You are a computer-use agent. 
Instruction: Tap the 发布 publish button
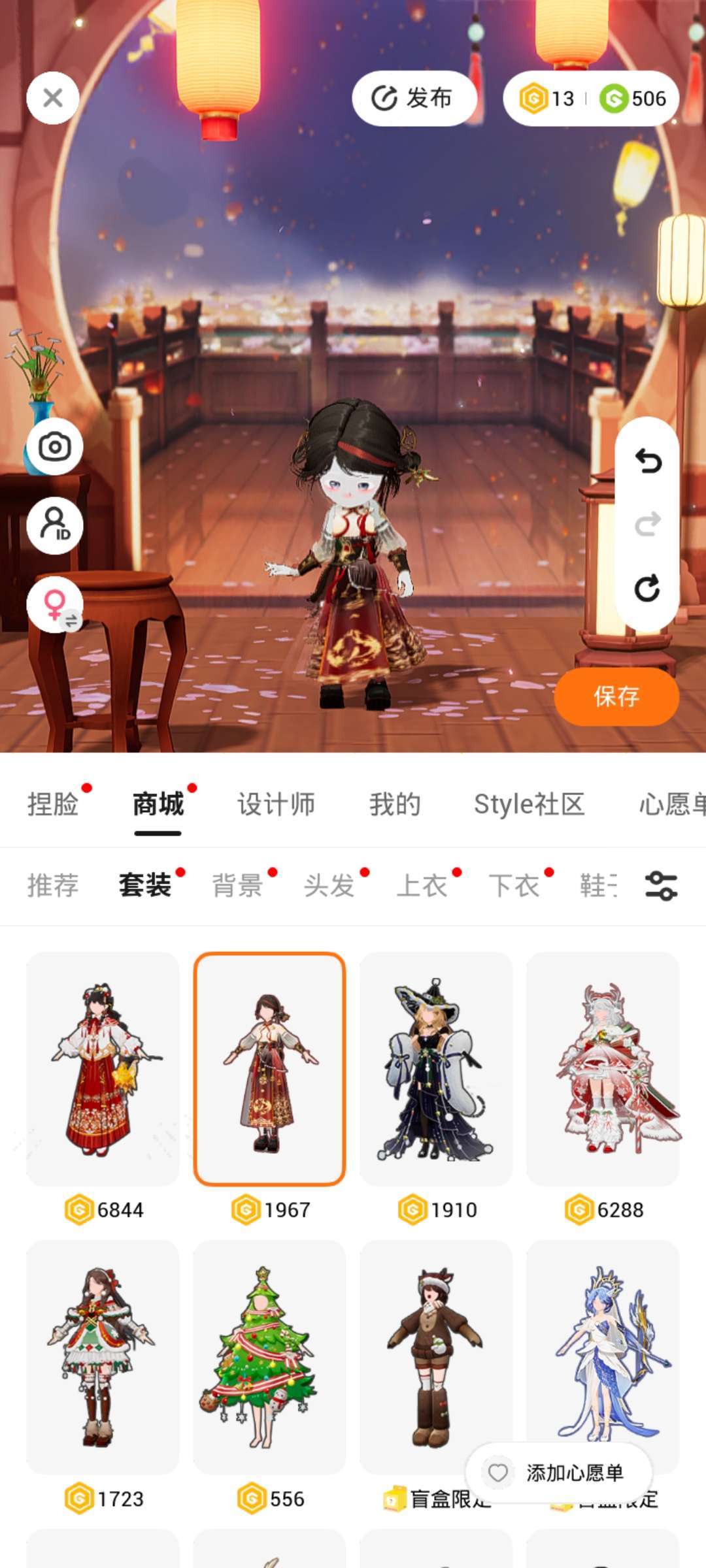(x=414, y=98)
